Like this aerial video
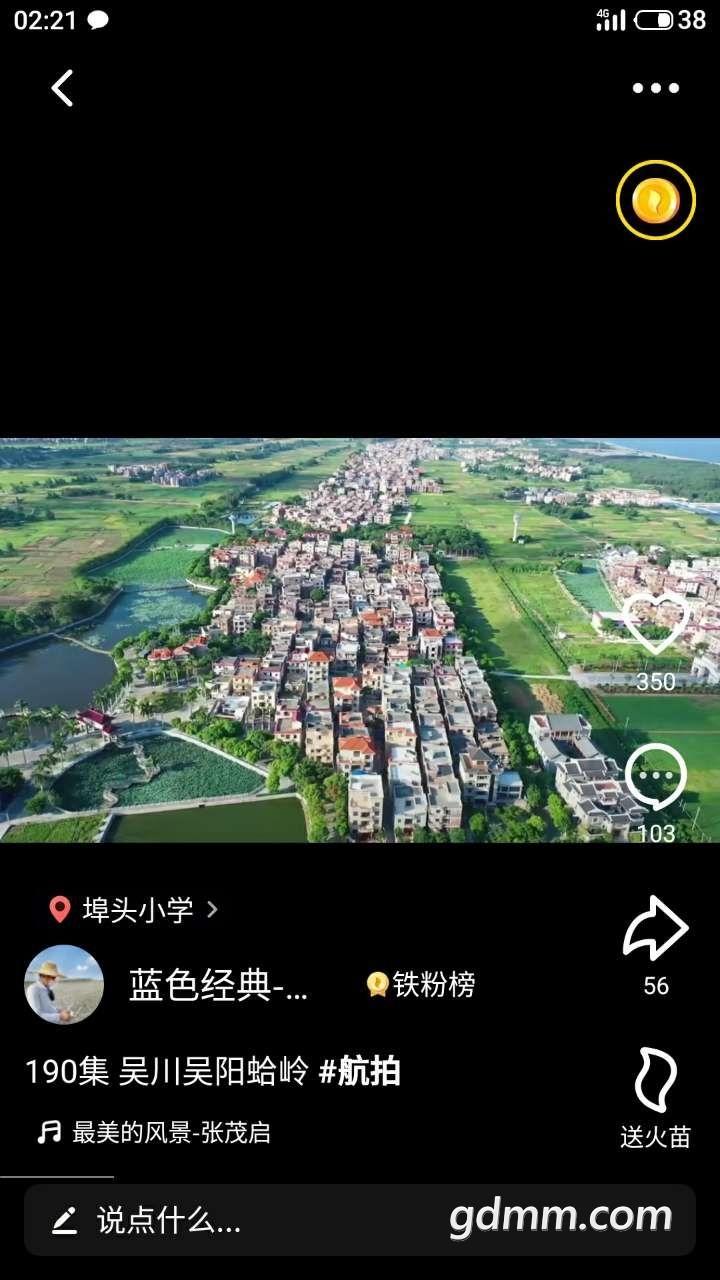This screenshot has height=1280, width=720. pos(655,624)
